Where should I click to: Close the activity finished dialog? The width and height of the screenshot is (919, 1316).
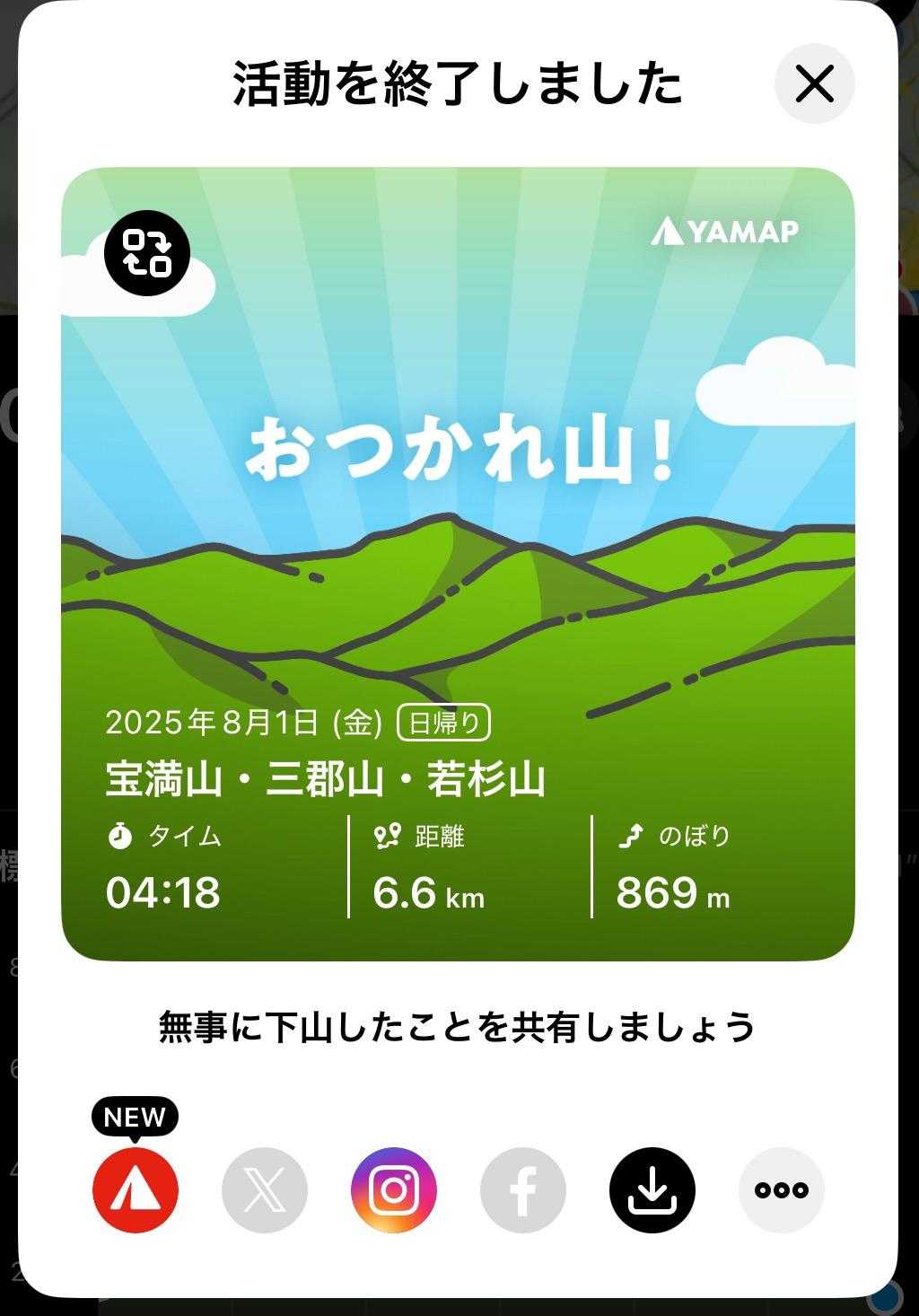pyautogui.click(x=814, y=84)
